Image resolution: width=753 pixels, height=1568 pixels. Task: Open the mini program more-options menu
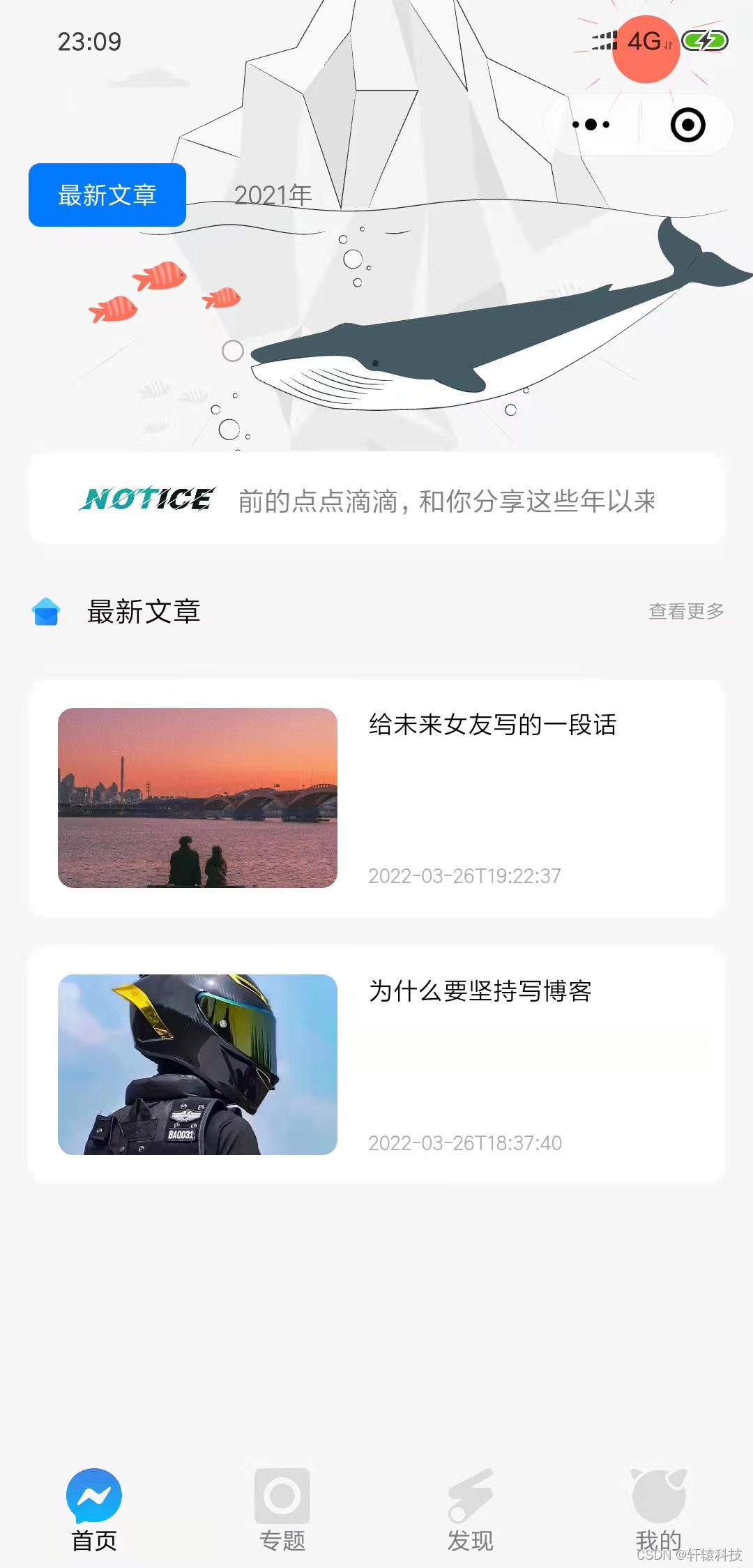pyautogui.click(x=591, y=126)
